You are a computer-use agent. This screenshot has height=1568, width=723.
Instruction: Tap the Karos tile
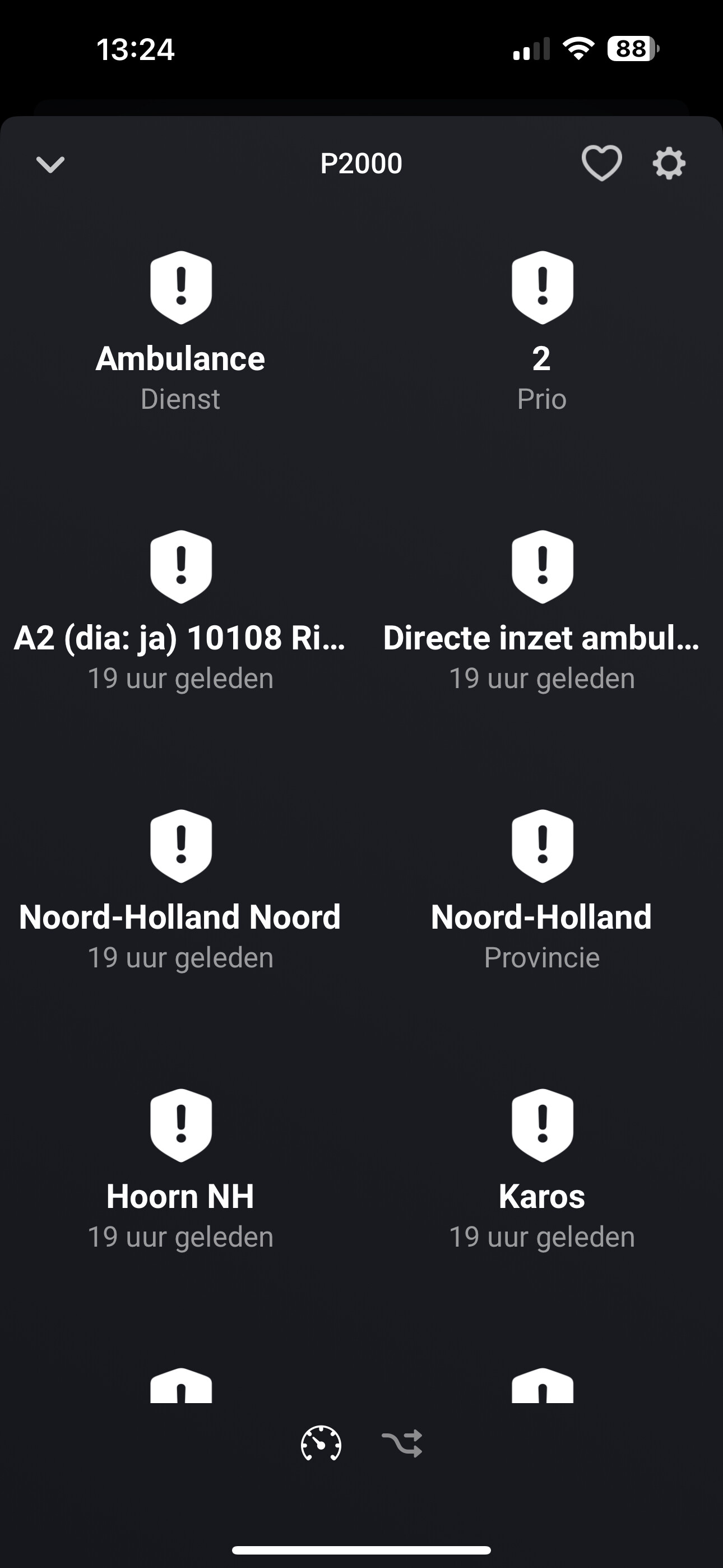(541, 1170)
